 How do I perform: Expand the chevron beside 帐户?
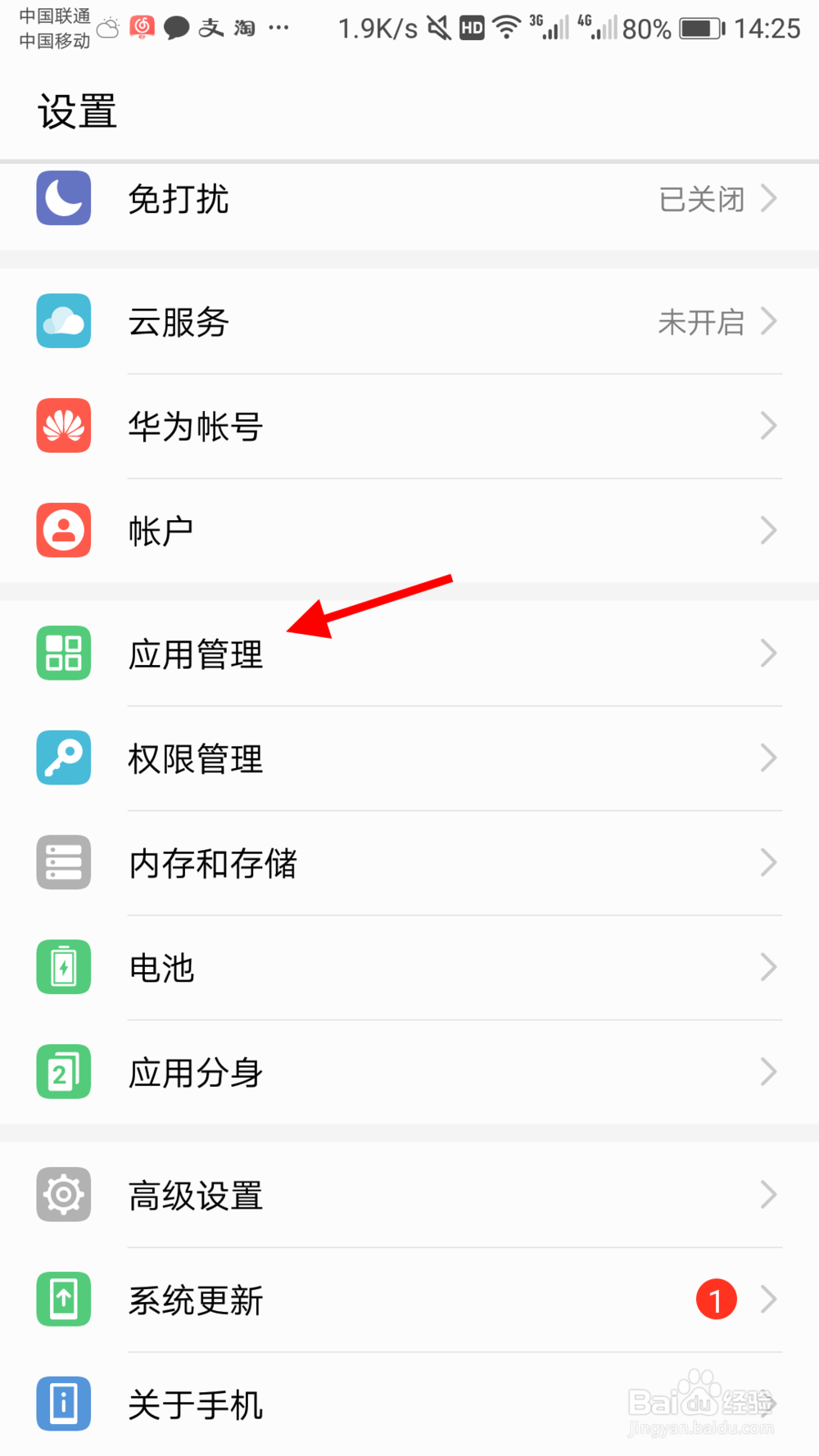[x=768, y=530]
